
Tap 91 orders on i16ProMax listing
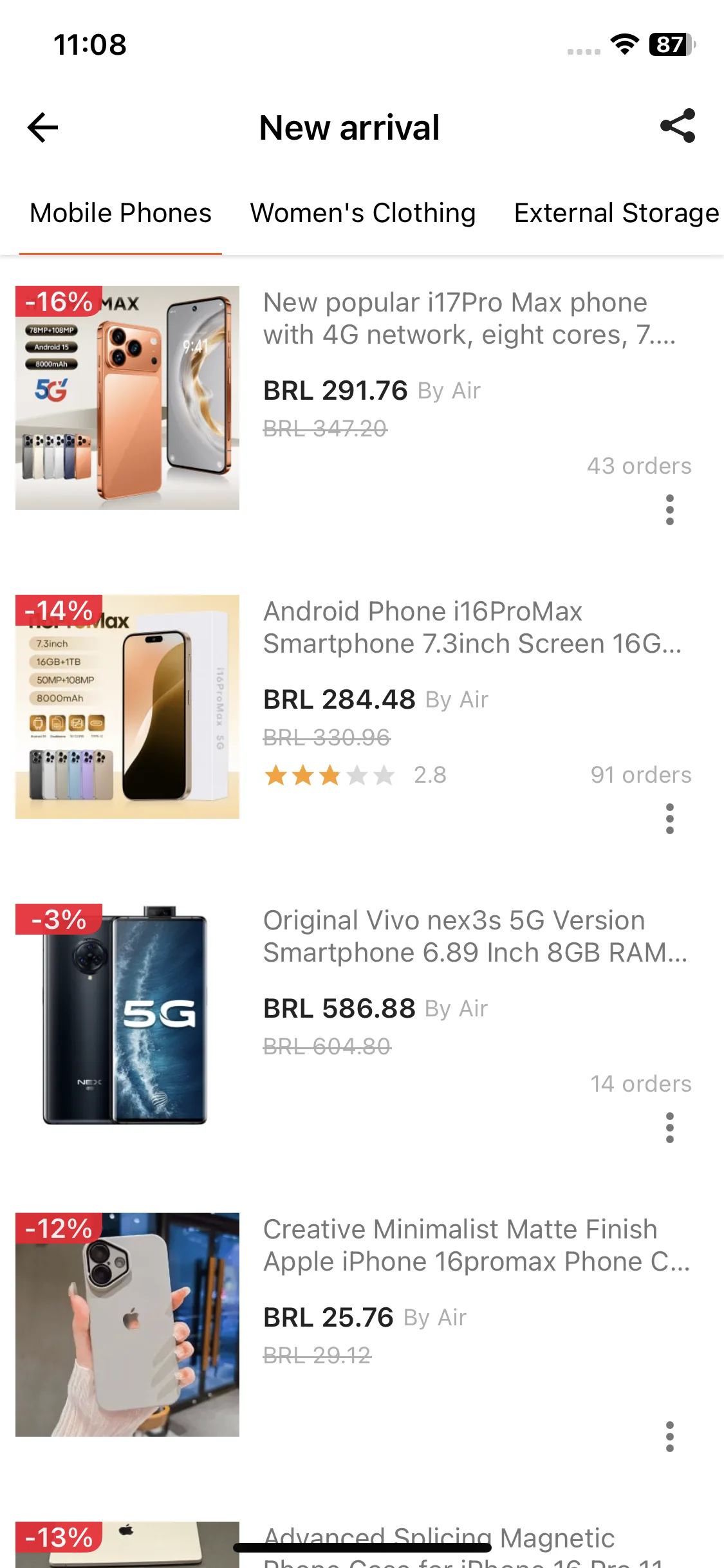coord(640,774)
